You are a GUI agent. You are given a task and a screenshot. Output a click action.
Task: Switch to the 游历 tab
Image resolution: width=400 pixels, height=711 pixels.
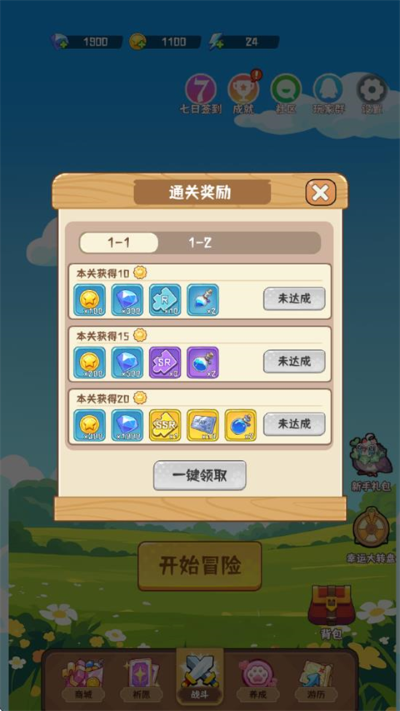click(x=316, y=680)
